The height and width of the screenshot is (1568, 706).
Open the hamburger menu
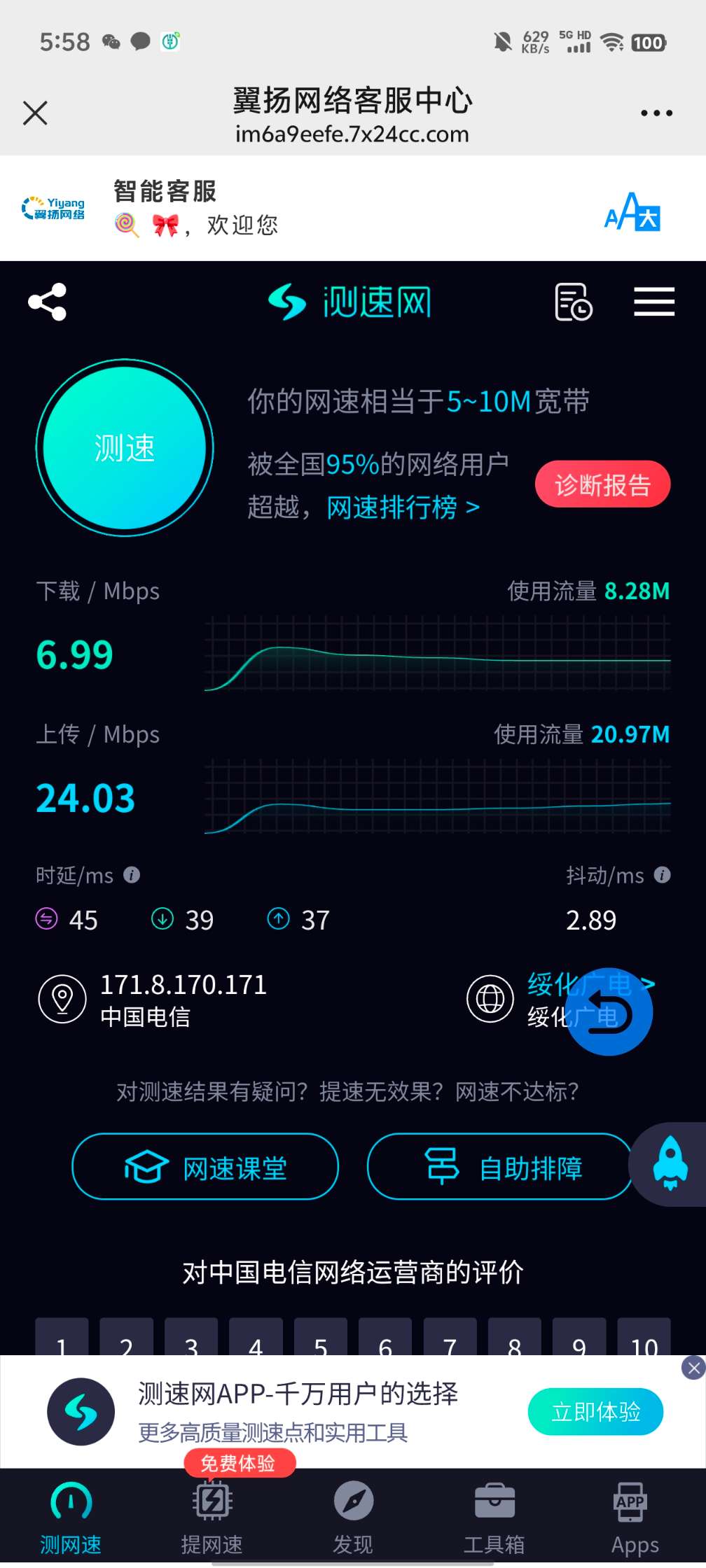pos(653,302)
